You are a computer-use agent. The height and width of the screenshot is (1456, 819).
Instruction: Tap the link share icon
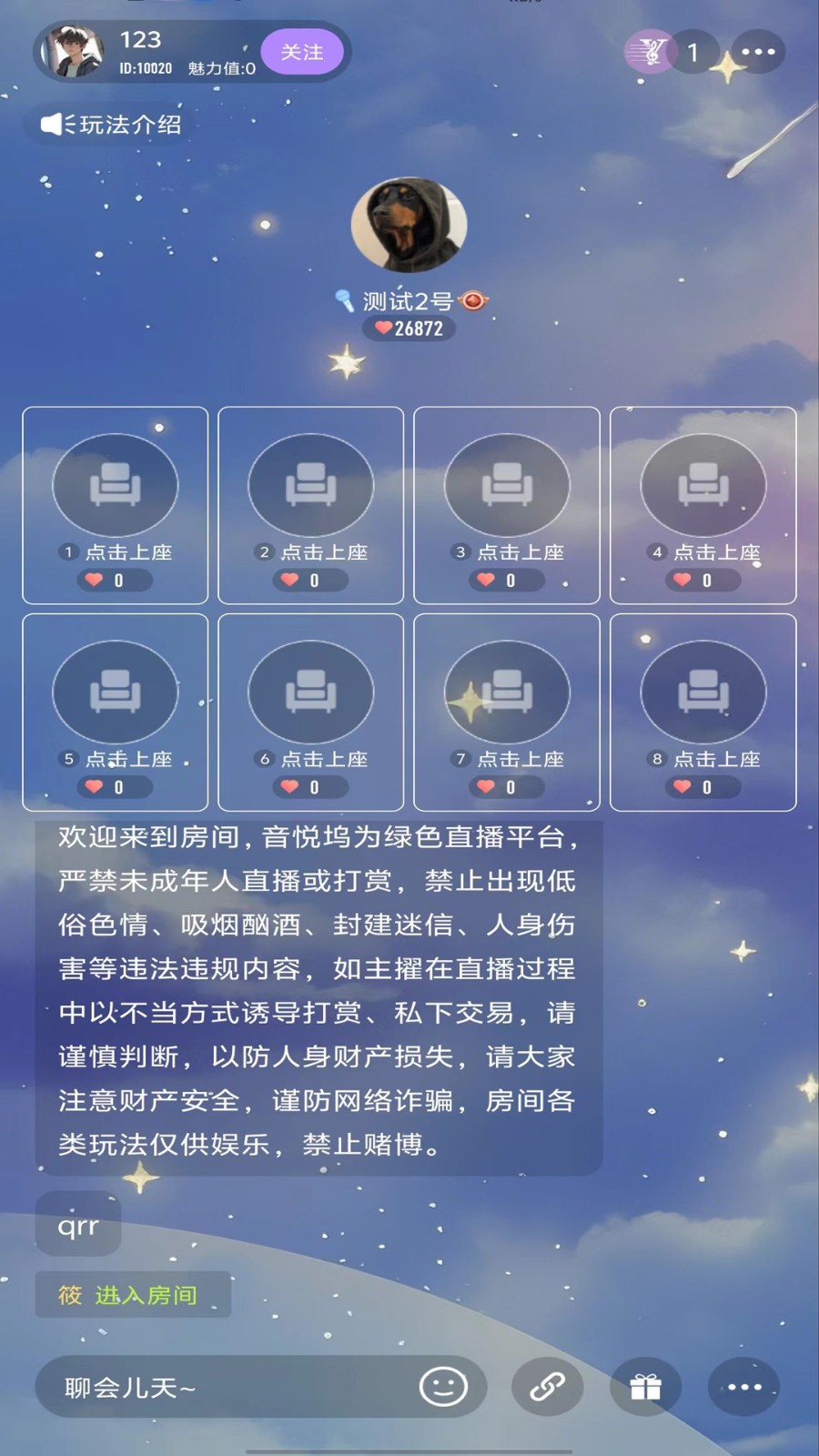pyautogui.click(x=547, y=1387)
